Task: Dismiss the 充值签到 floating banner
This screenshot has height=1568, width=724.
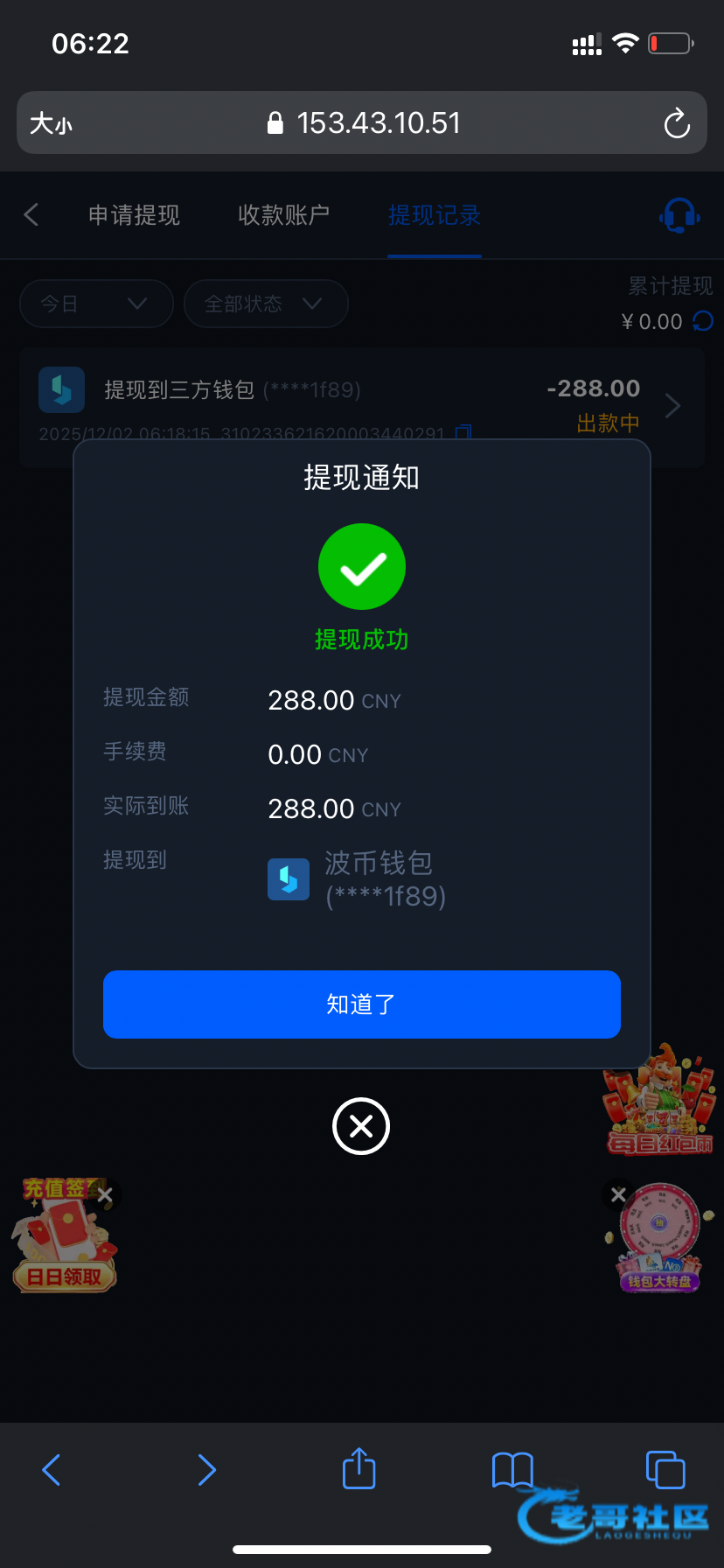Action: click(x=105, y=1195)
